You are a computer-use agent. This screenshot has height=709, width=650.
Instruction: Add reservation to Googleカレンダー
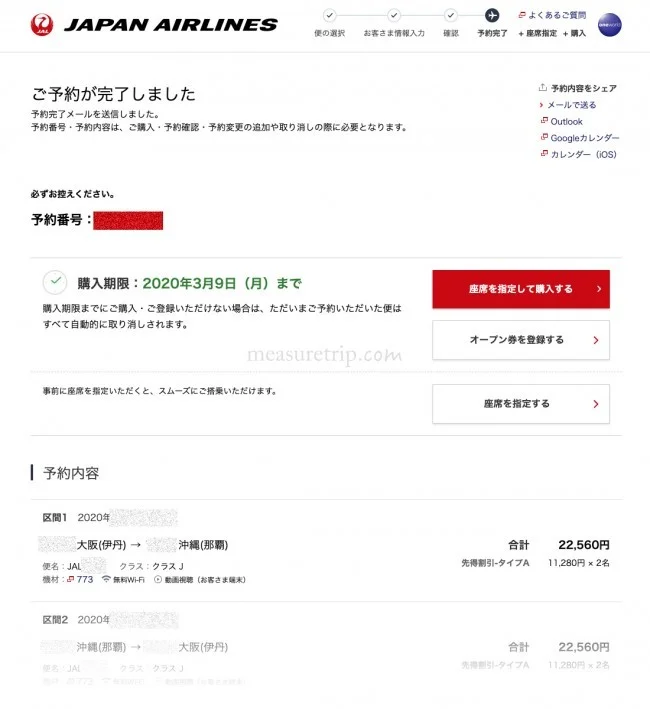tap(584, 138)
